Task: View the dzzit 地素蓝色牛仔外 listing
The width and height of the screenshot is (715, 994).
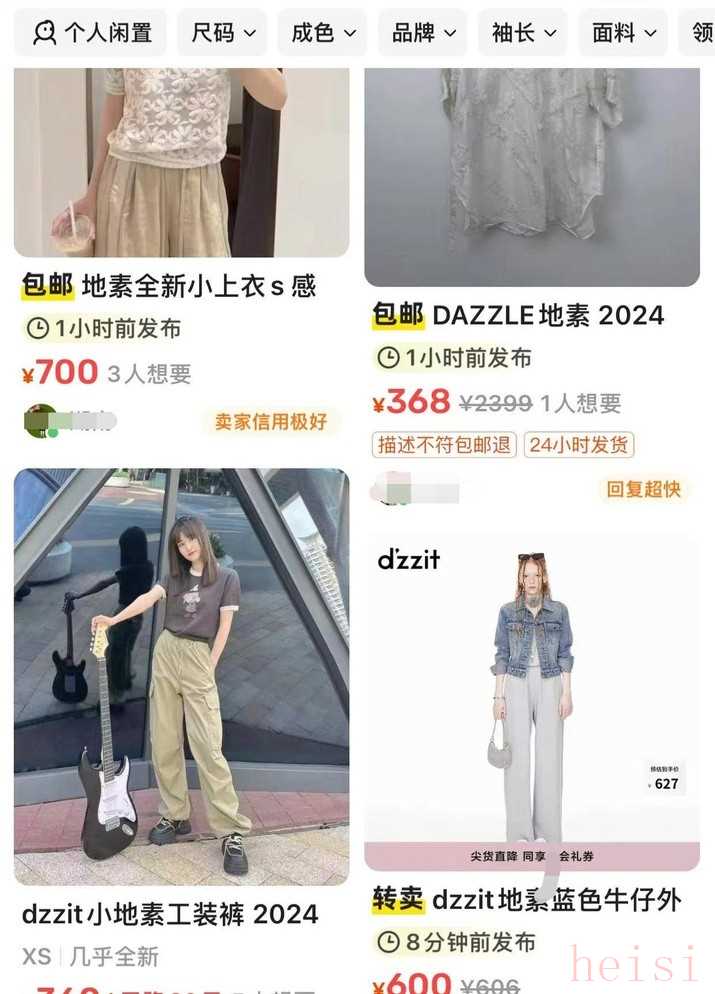Action: 531,700
